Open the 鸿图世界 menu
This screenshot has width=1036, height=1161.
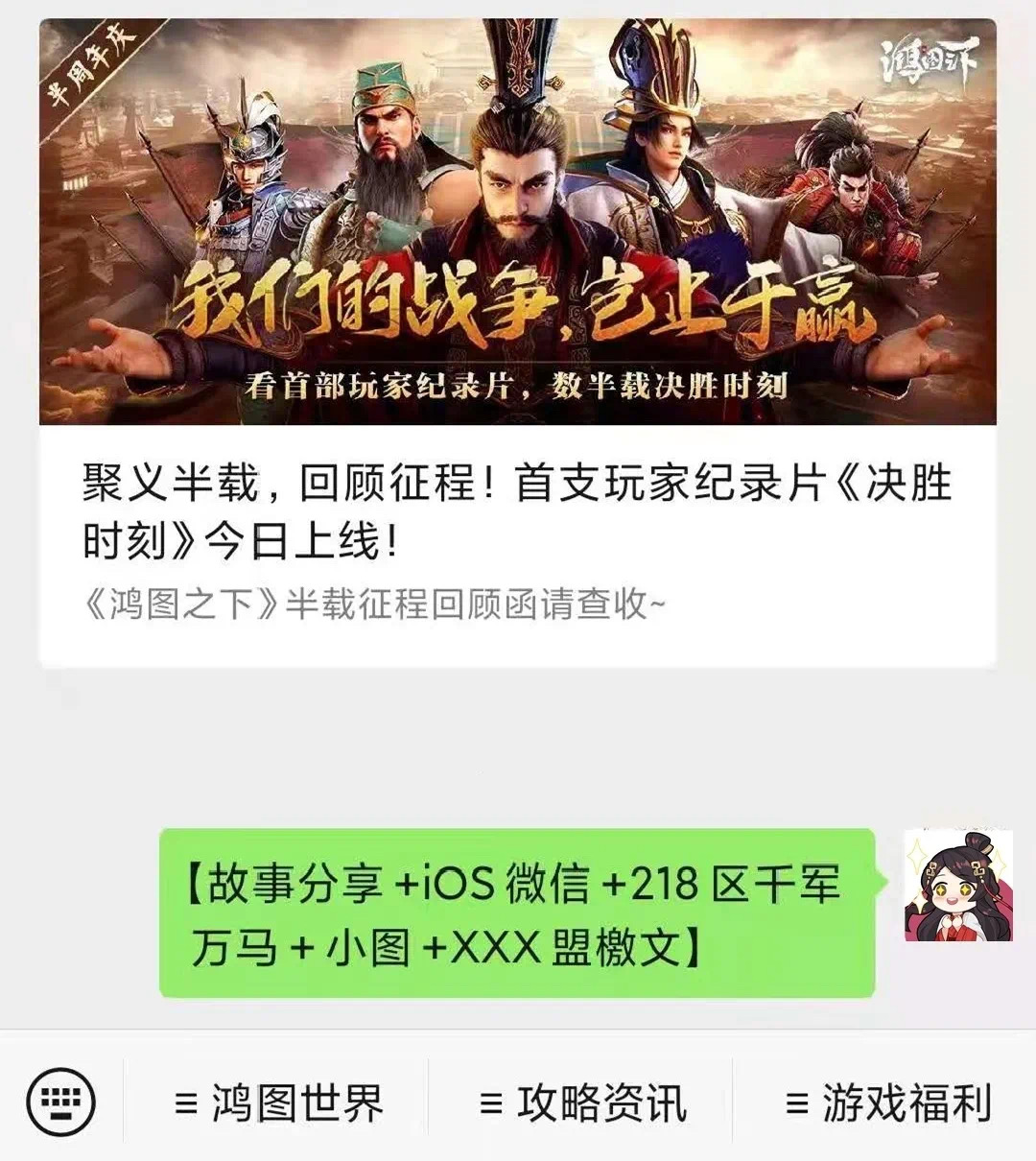[x=279, y=1103]
